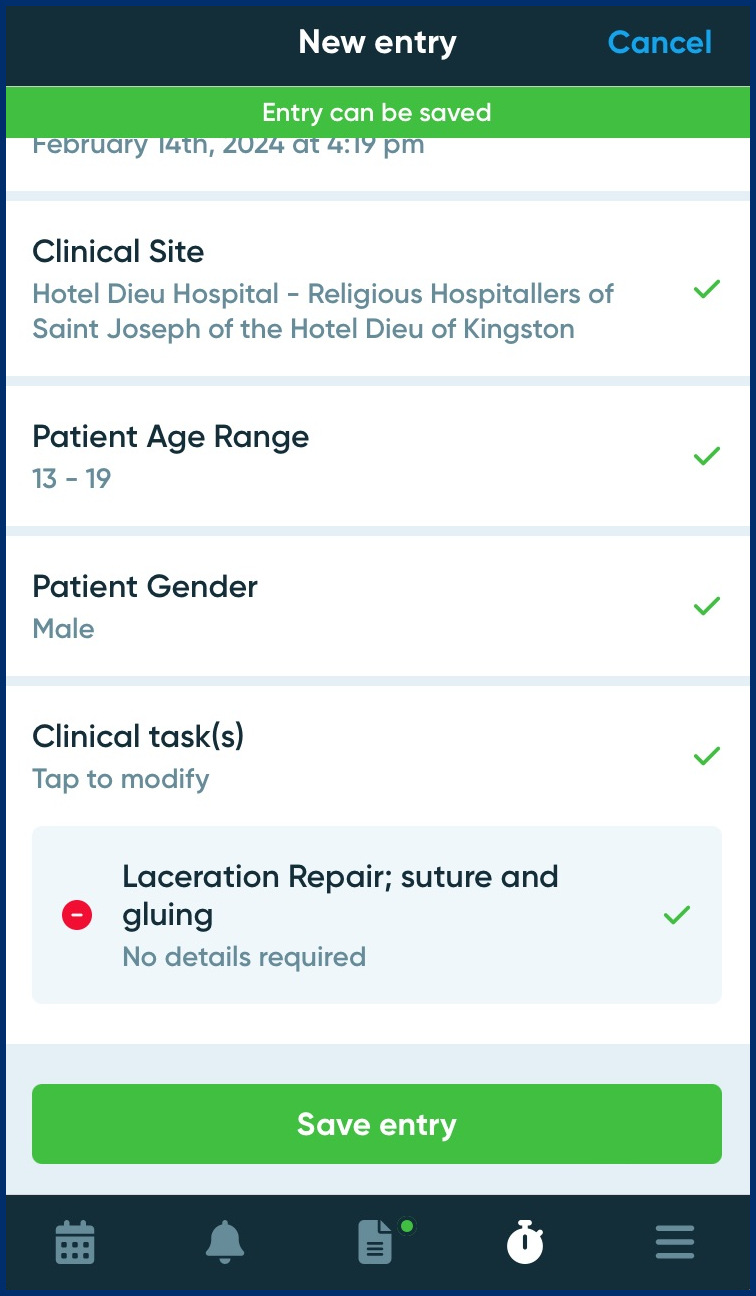Toggle the Patient Age Range checkmark

pyautogui.click(x=707, y=455)
